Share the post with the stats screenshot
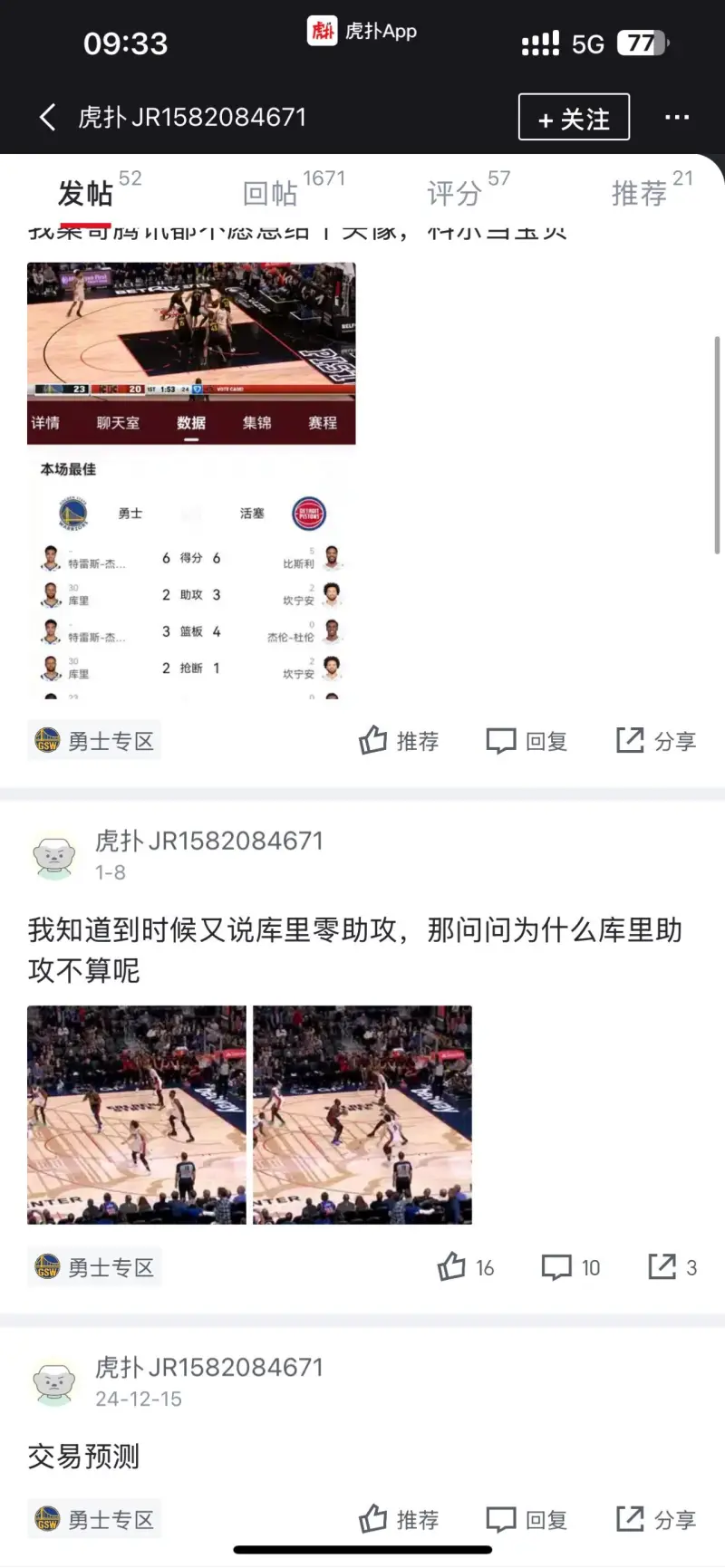This screenshot has width=725, height=1568. (656, 741)
